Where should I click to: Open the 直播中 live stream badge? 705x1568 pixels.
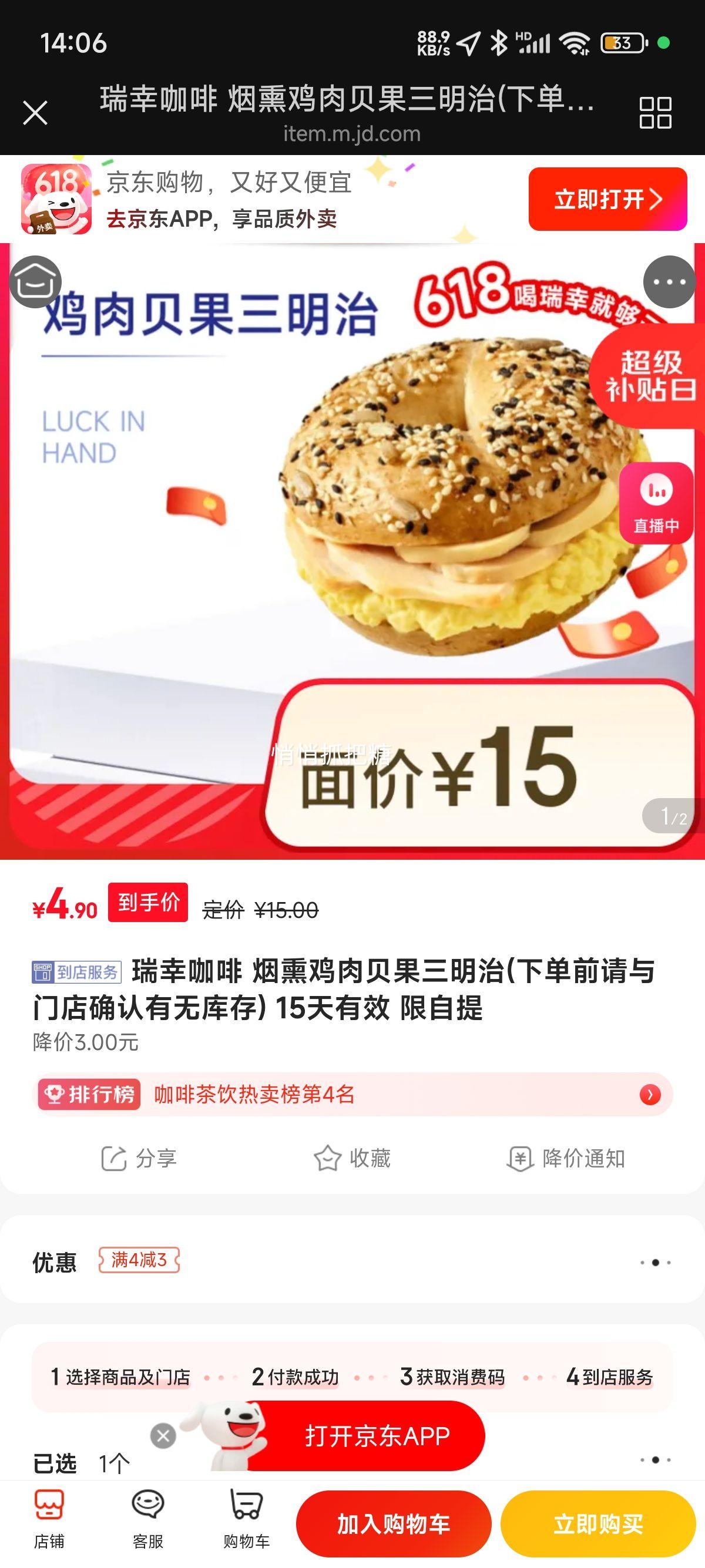point(656,503)
